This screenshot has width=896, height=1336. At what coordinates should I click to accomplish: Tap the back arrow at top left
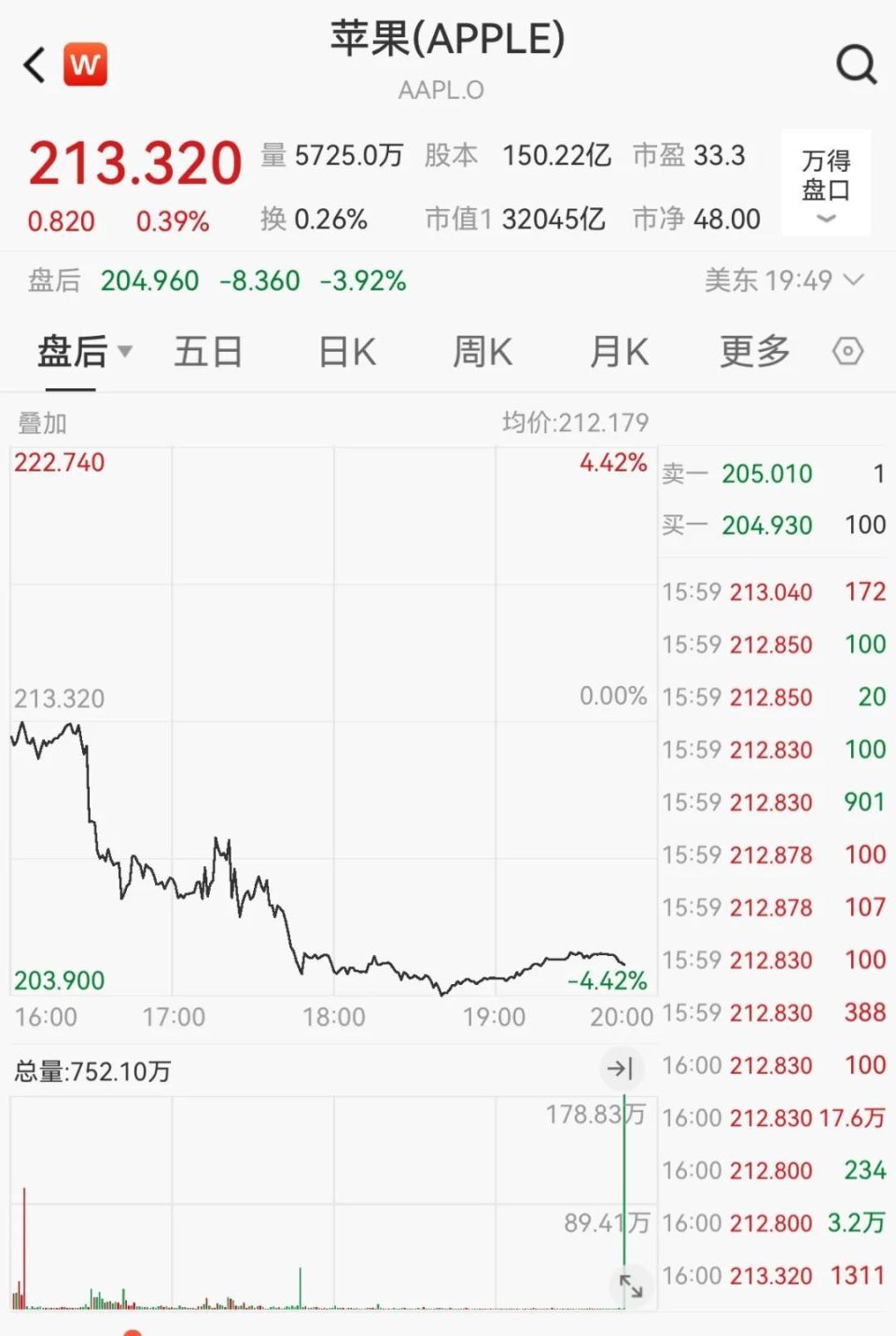(x=34, y=65)
